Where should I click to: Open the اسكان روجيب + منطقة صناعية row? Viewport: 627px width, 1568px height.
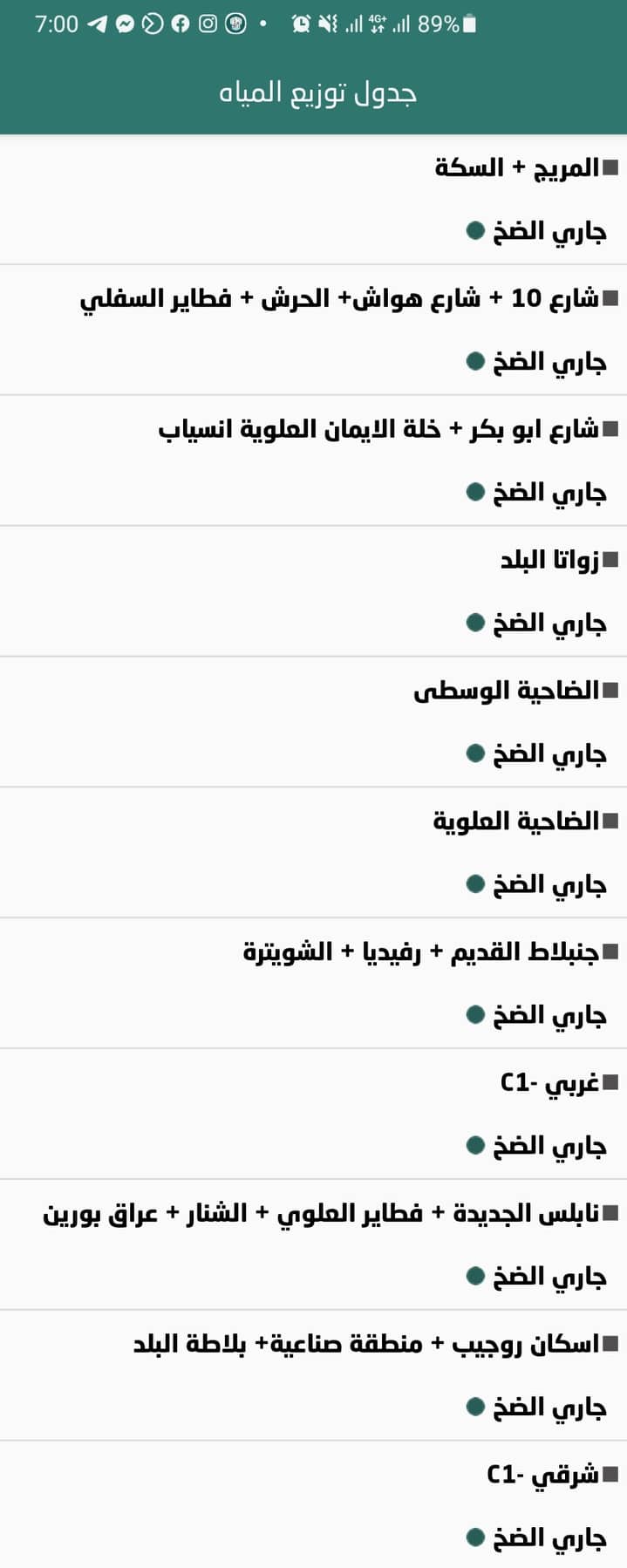click(x=366, y=1345)
